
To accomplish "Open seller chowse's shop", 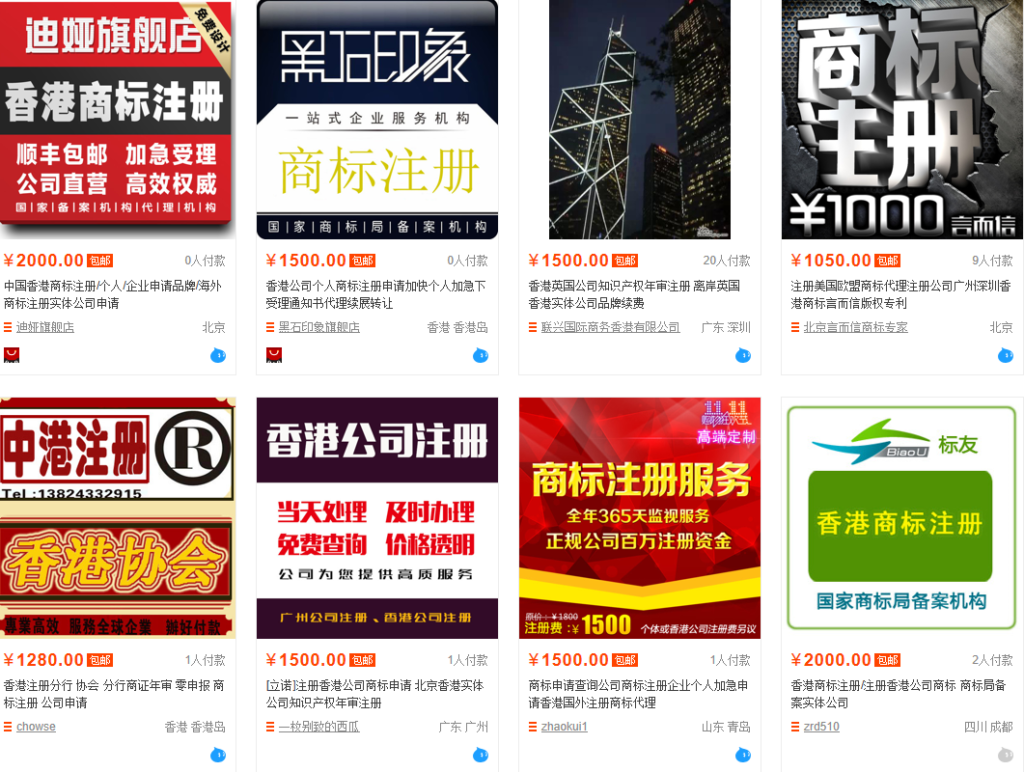I will pos(36,727).
